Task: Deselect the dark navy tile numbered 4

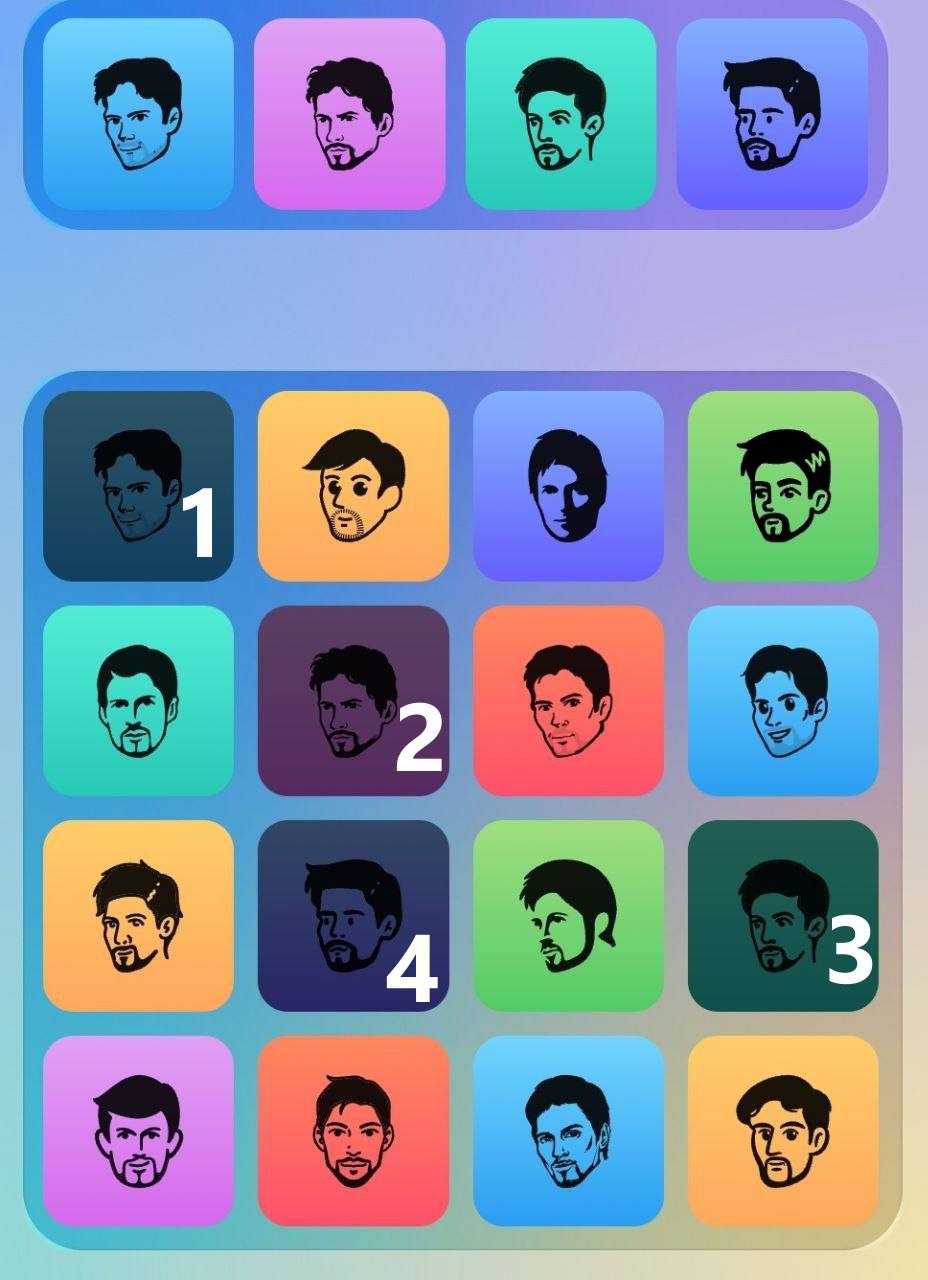Action: 353,915
